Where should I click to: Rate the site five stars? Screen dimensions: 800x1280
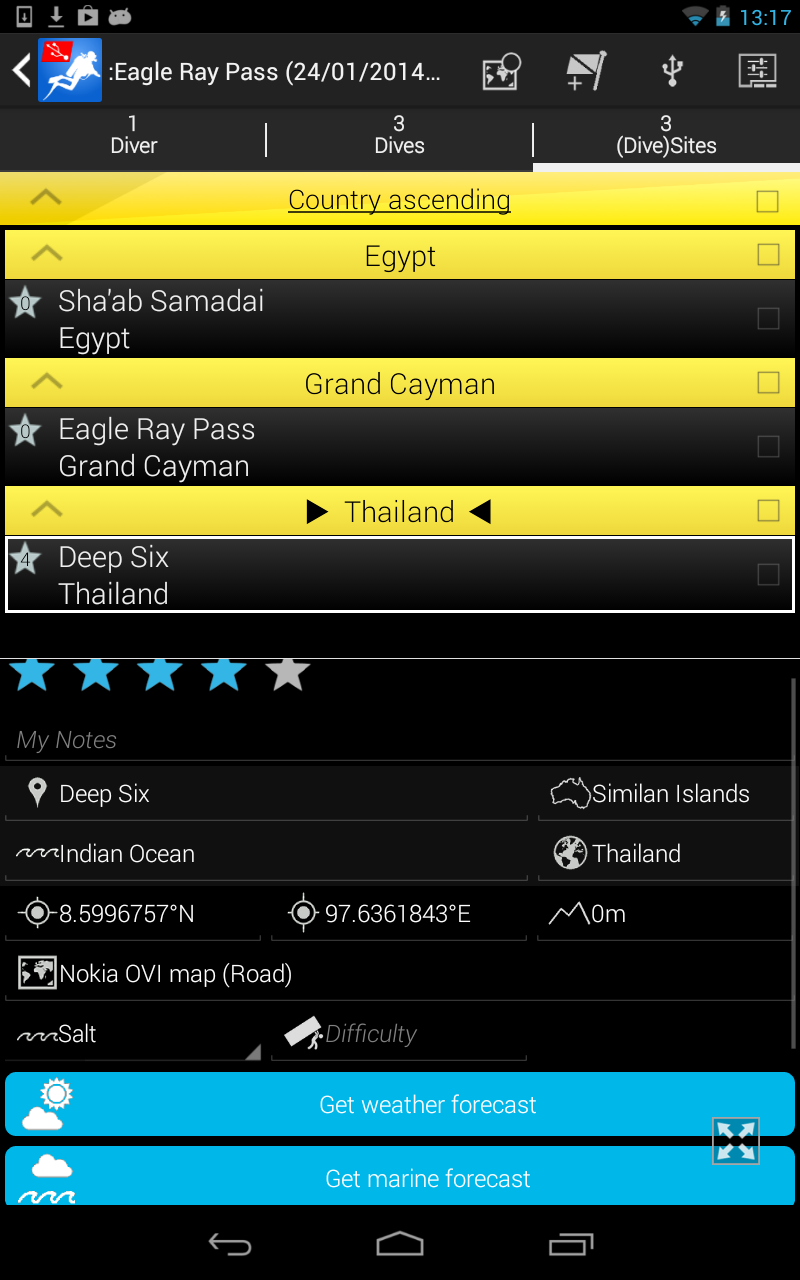click(287, 673)
